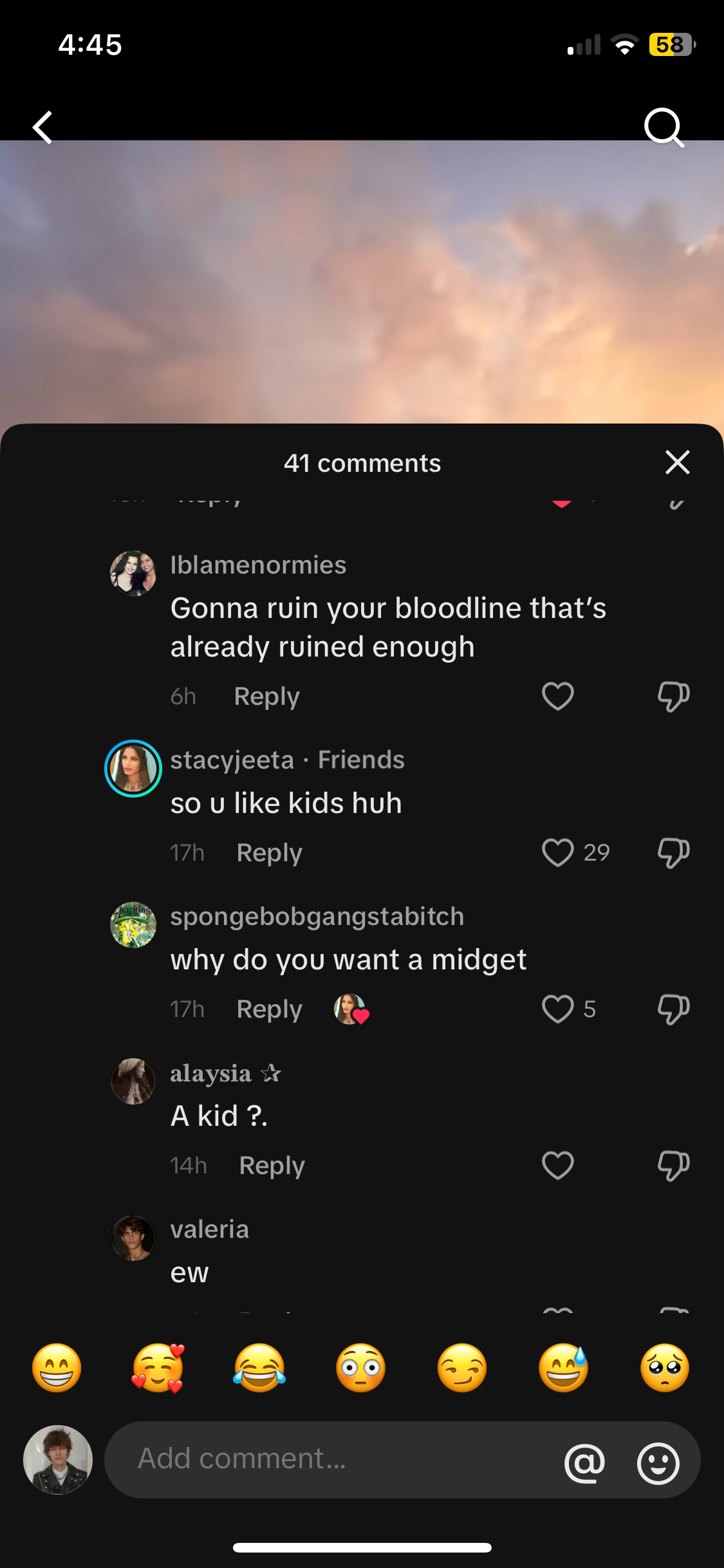
Task: Reply to alaysia's comment
Action: tap(272, 1166)
